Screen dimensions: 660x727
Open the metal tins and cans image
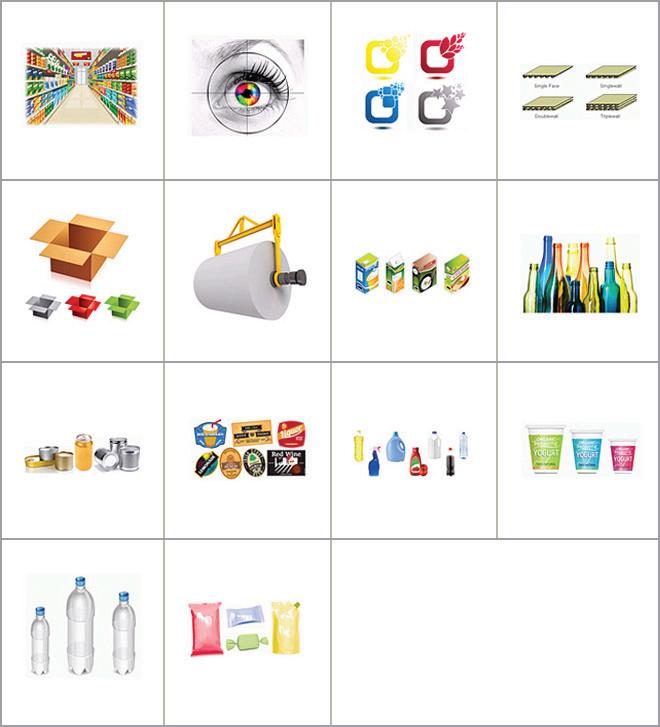coord(81,454)
